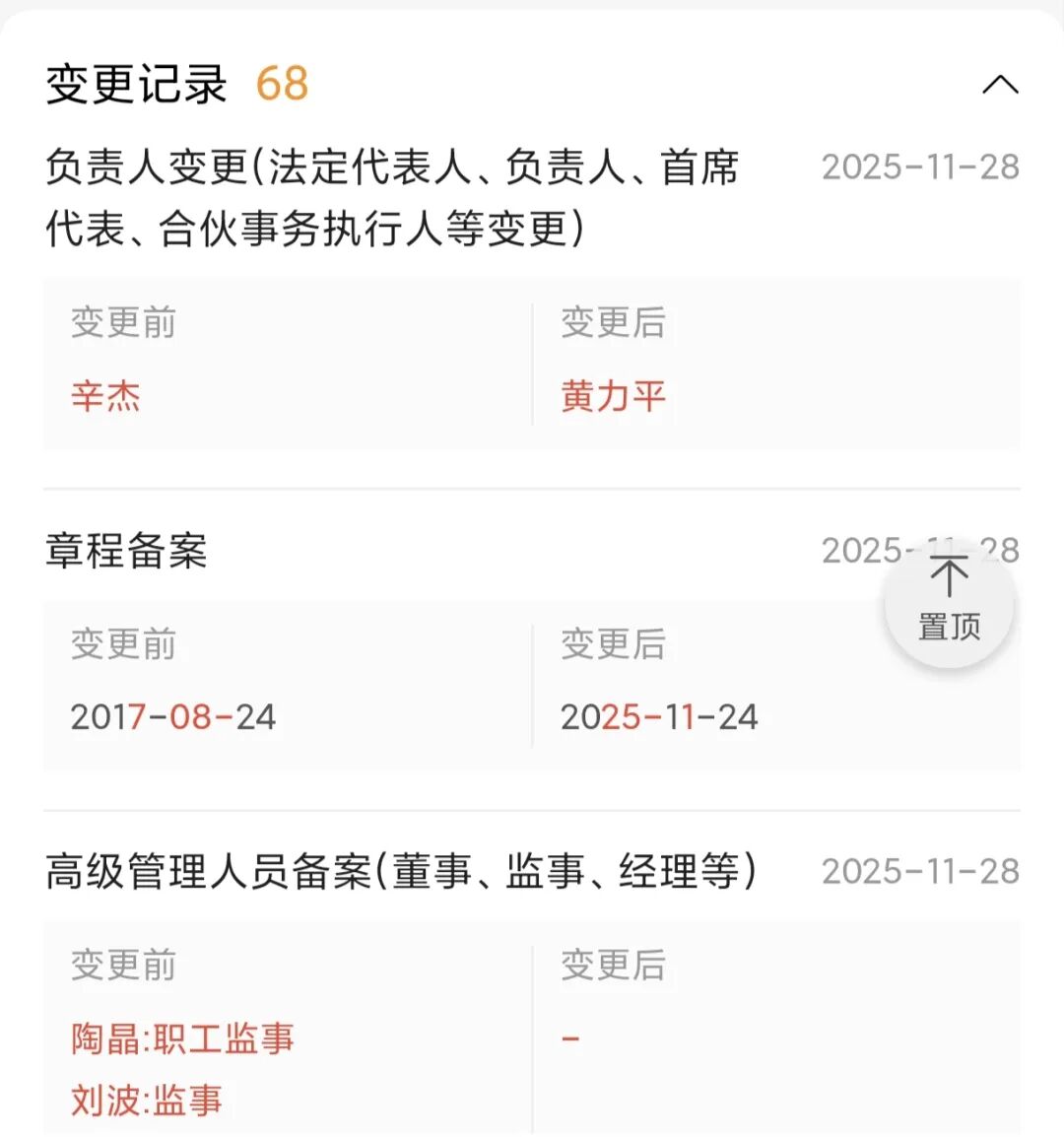Click the old filing date 2017-08-24
Image resolution: width=1064 pixels, height=1137 pixels.
pyautogui.click(x=174, y=716)
